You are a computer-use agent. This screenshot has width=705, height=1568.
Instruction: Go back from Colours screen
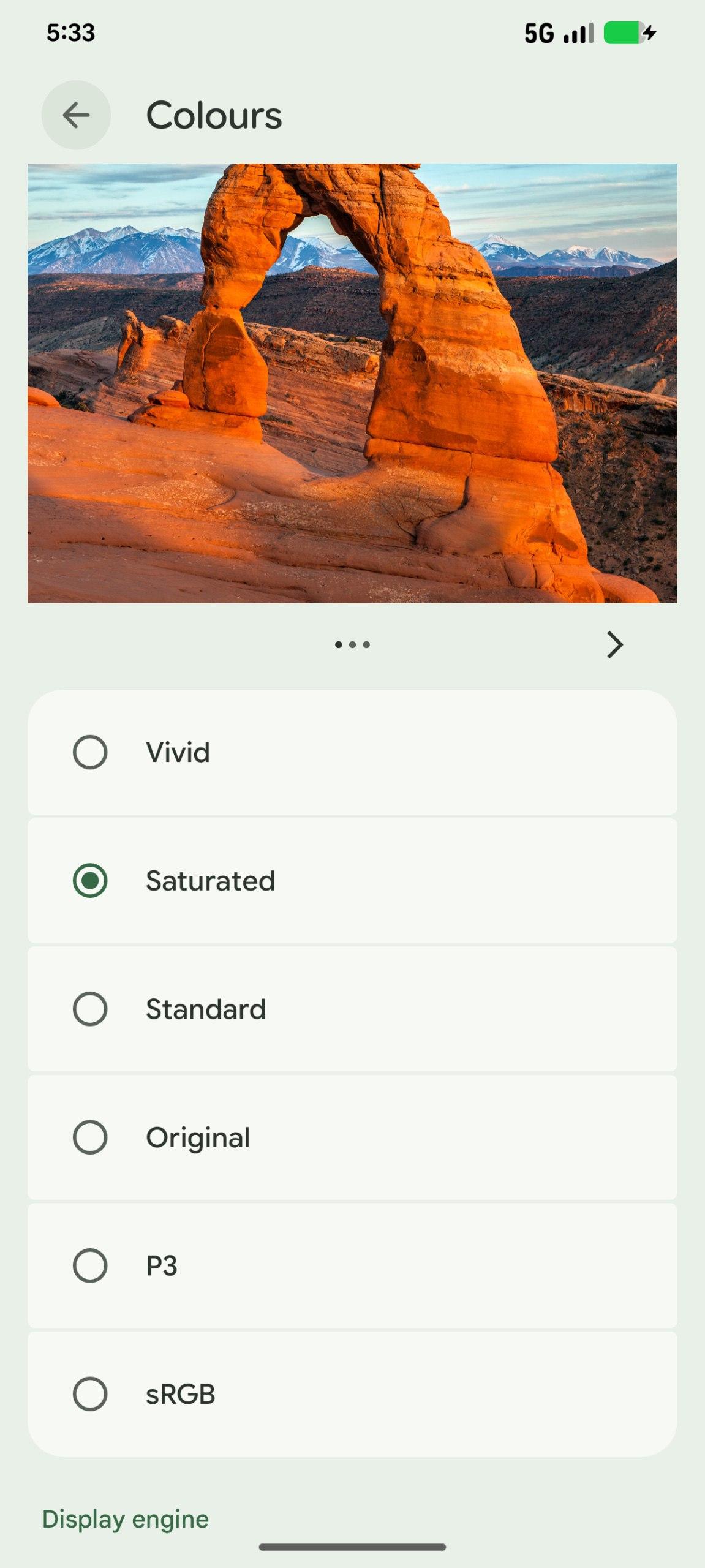[76, 115]
